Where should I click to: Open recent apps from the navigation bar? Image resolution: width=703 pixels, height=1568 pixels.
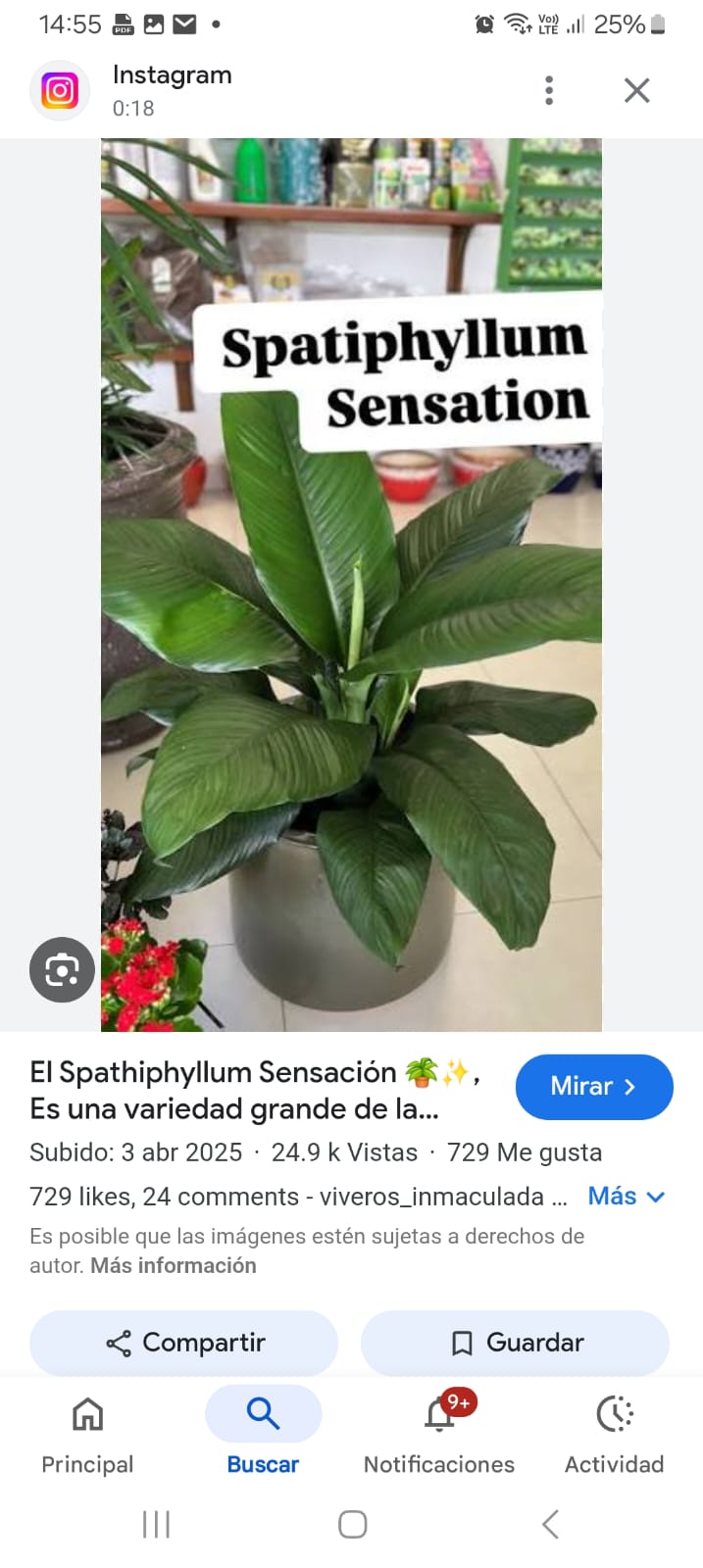pyautogui.click(x=156, y=1524)
